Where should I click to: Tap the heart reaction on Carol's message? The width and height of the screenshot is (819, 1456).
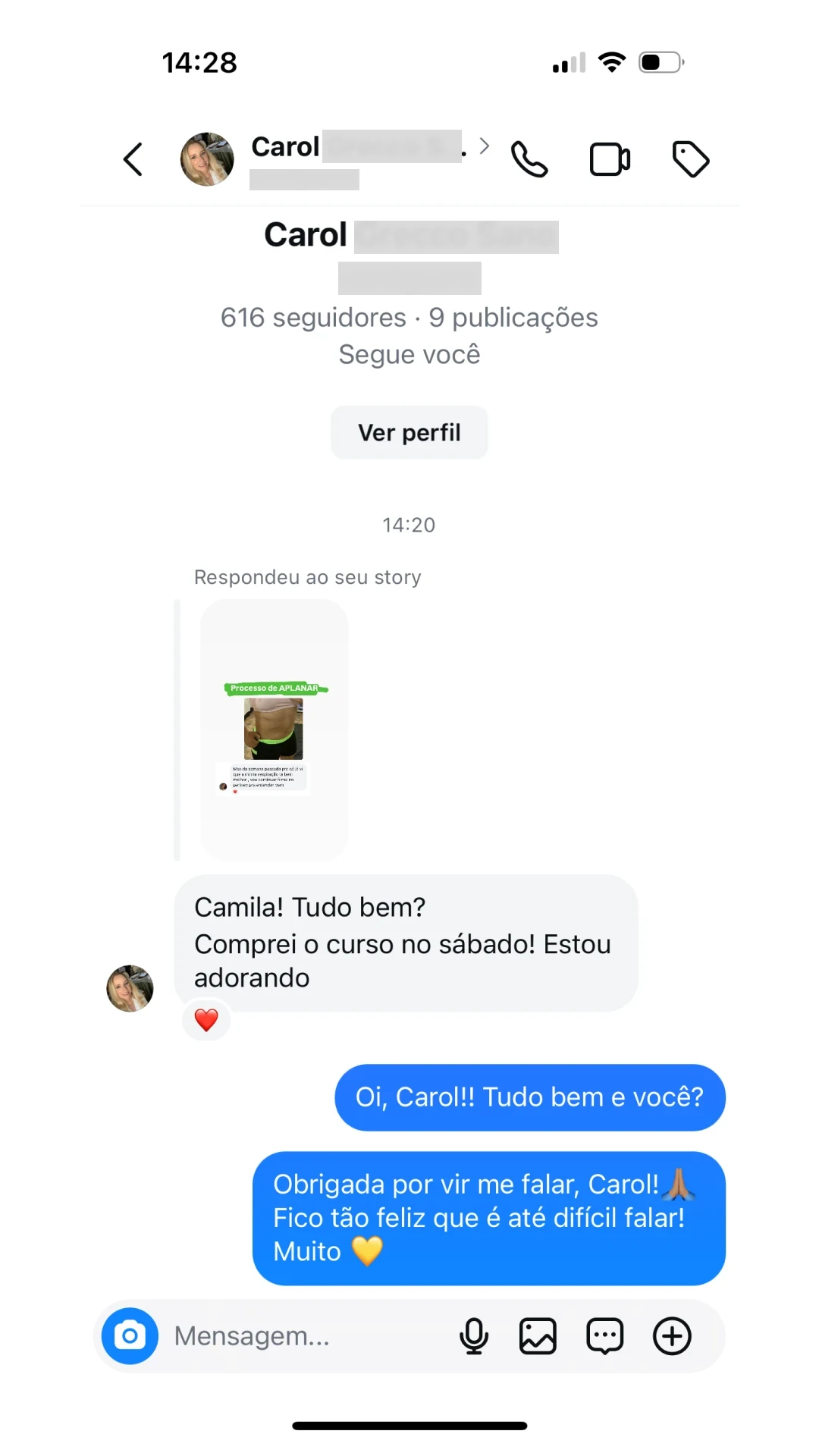coord(206,1020)
